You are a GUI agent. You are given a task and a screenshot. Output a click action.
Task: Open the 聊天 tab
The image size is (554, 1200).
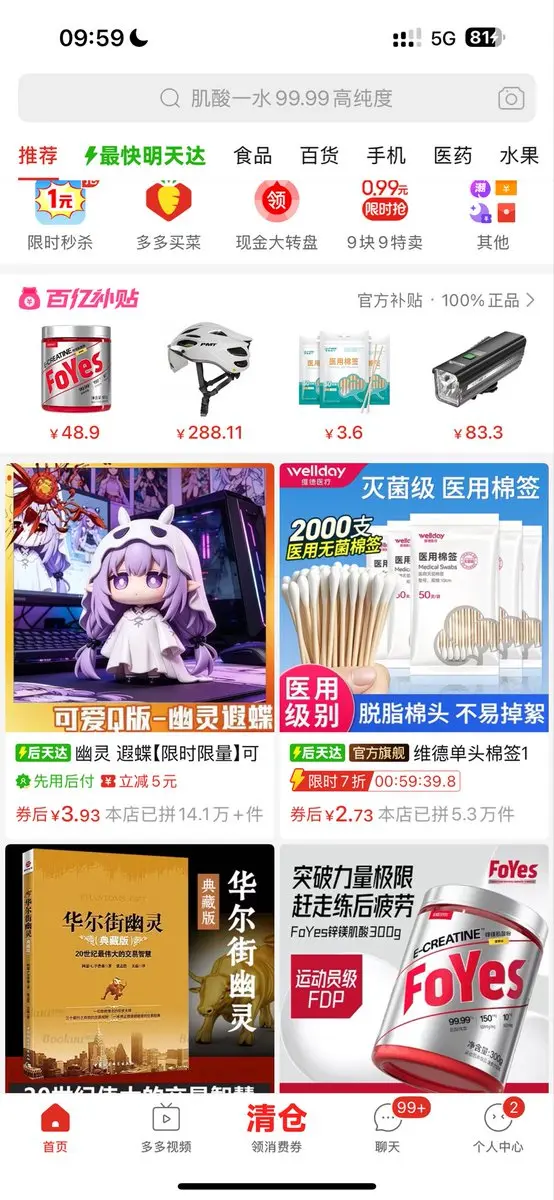[387, 1128]
